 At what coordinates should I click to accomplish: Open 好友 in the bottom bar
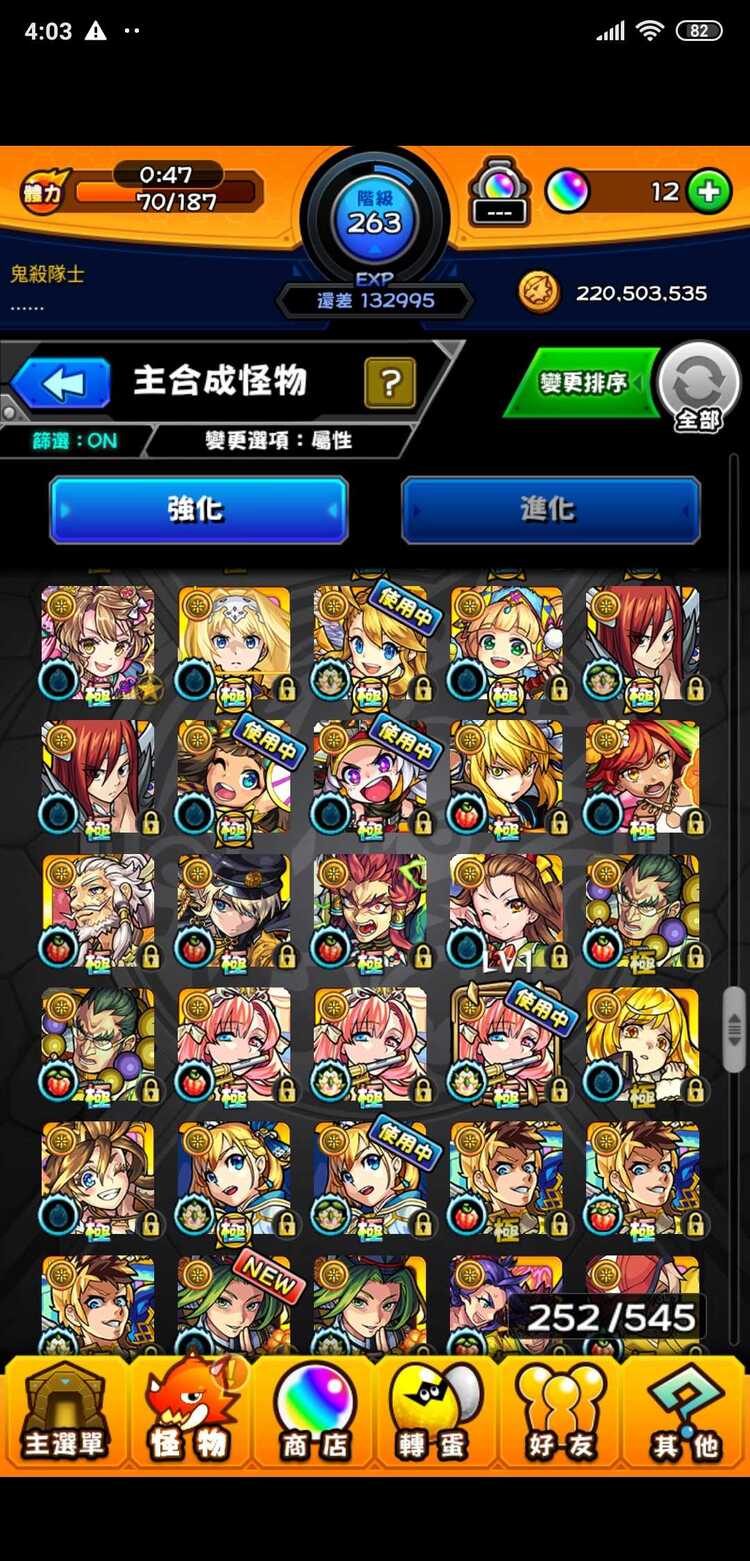(560, 1413)
